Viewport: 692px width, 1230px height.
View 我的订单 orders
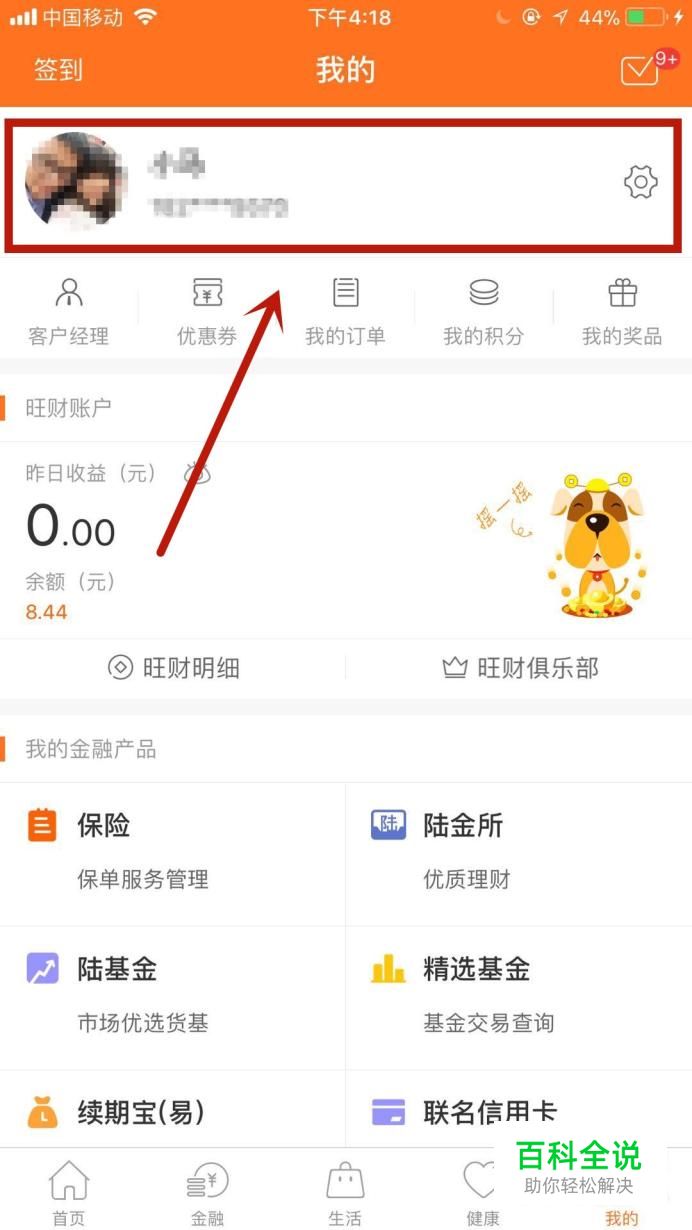345,312
